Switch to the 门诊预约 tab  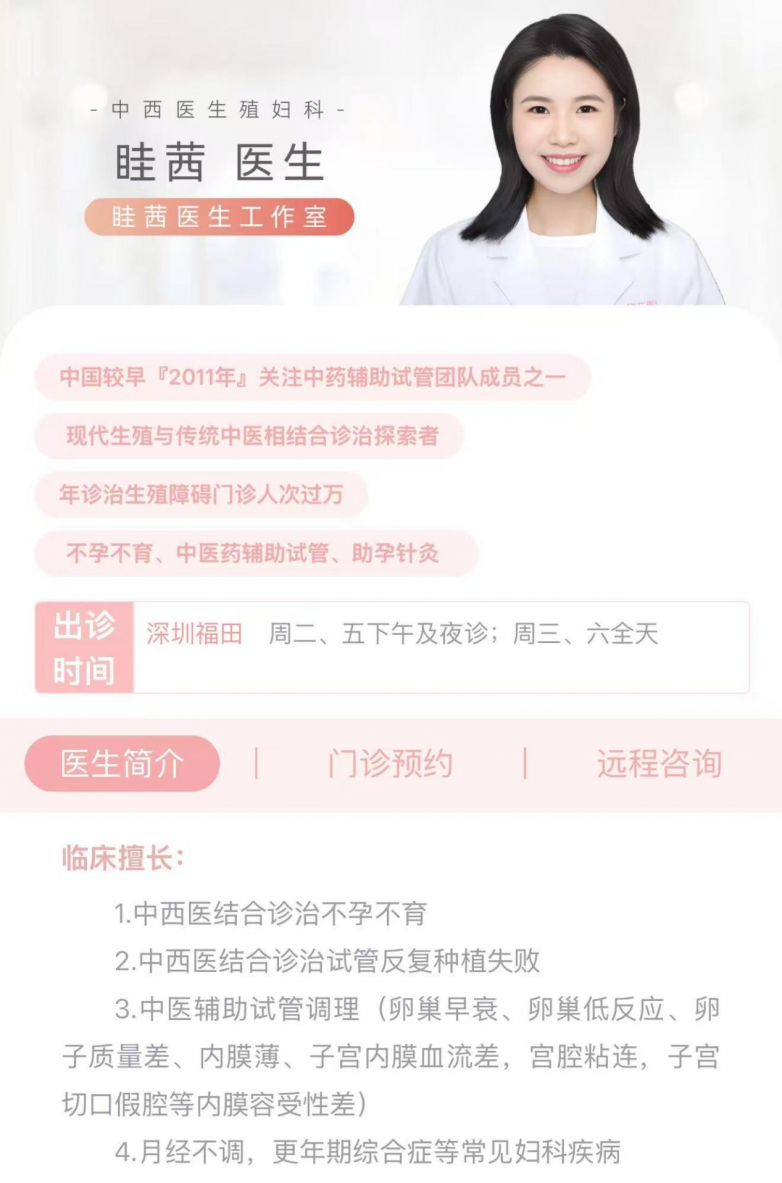point(390,764)
